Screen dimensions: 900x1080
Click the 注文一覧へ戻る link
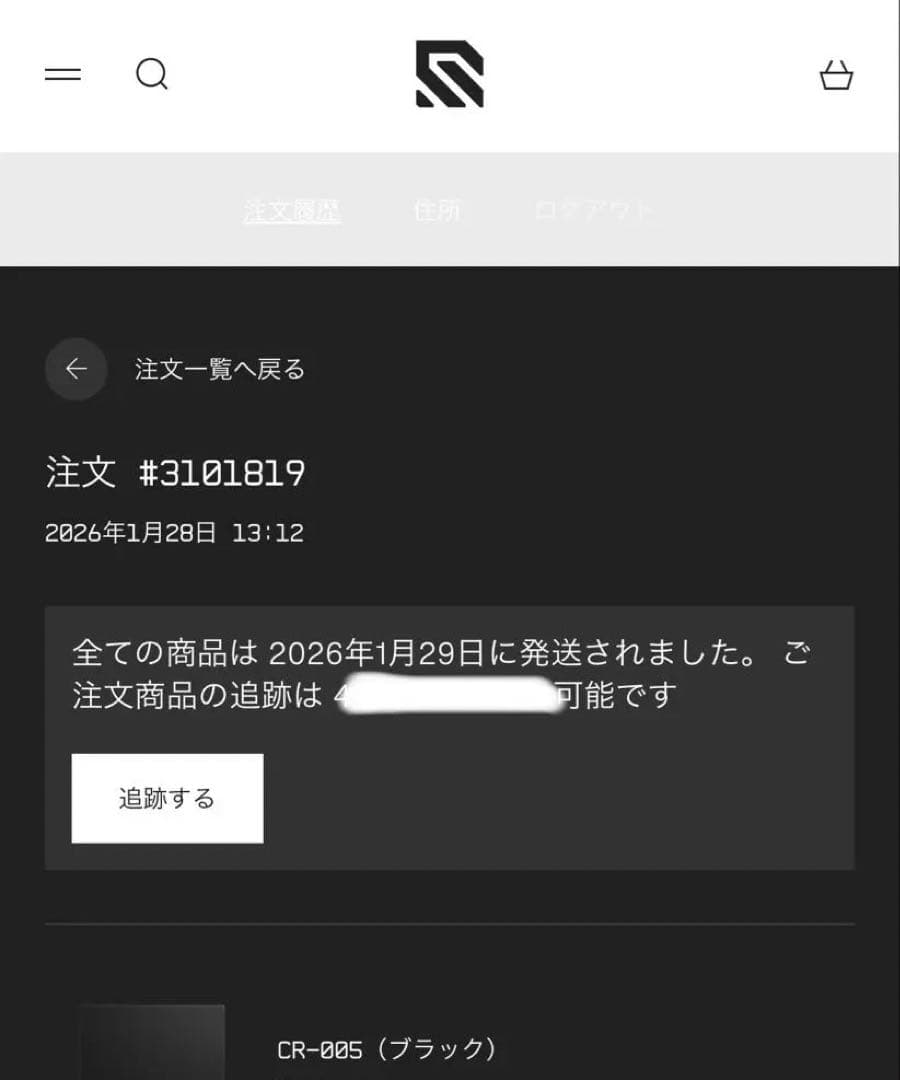[220, 369]
